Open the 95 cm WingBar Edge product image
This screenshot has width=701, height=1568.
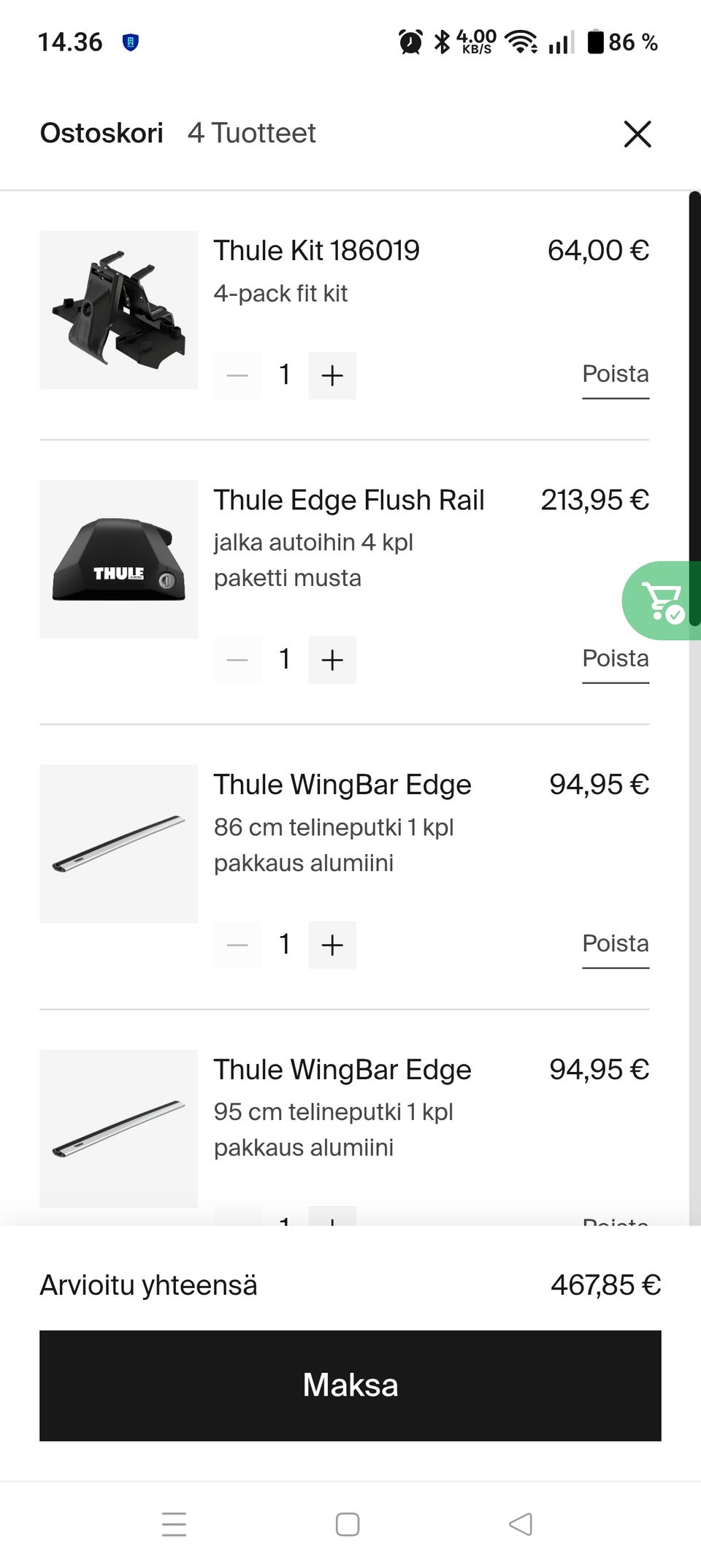118,1128
